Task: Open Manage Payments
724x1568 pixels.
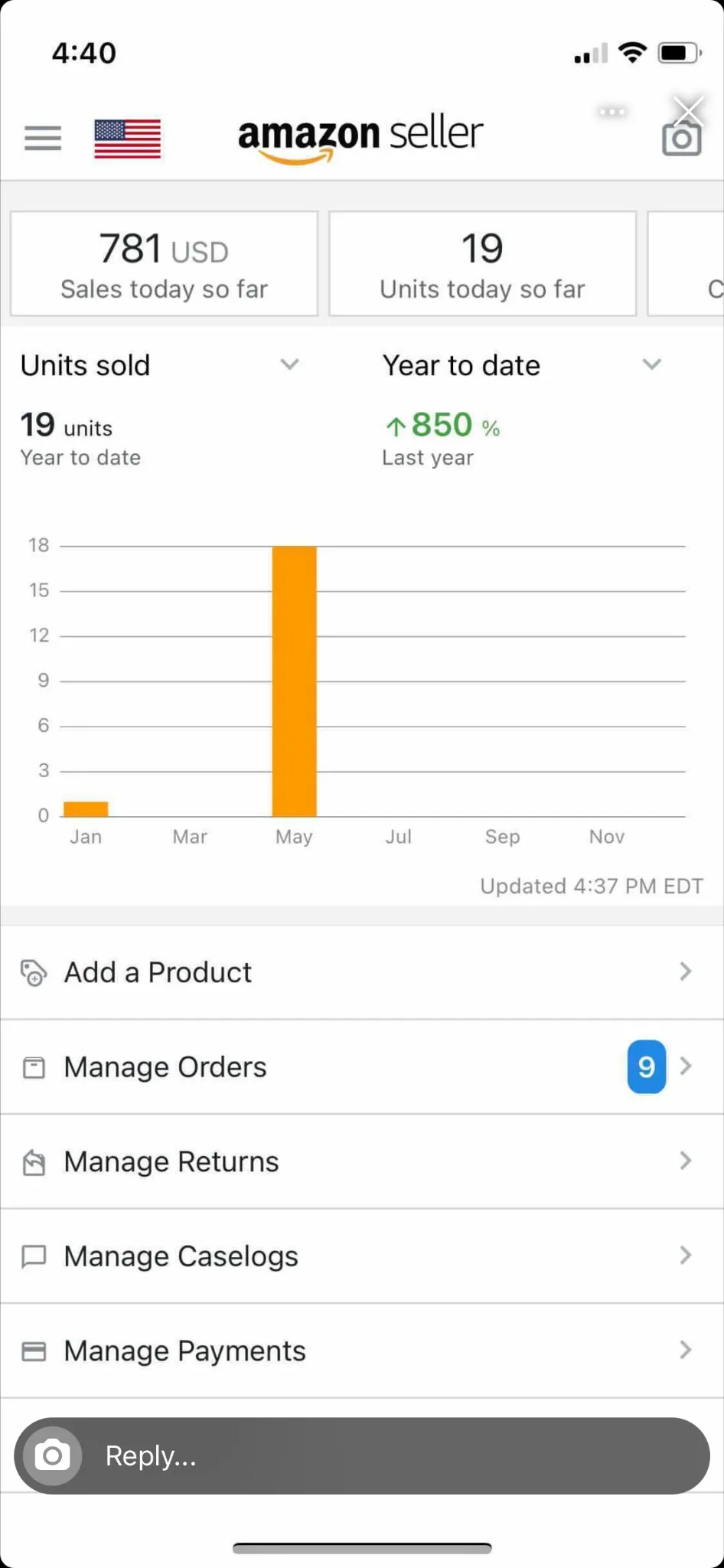Action: pyautogui.click(x=362, y=1351)
